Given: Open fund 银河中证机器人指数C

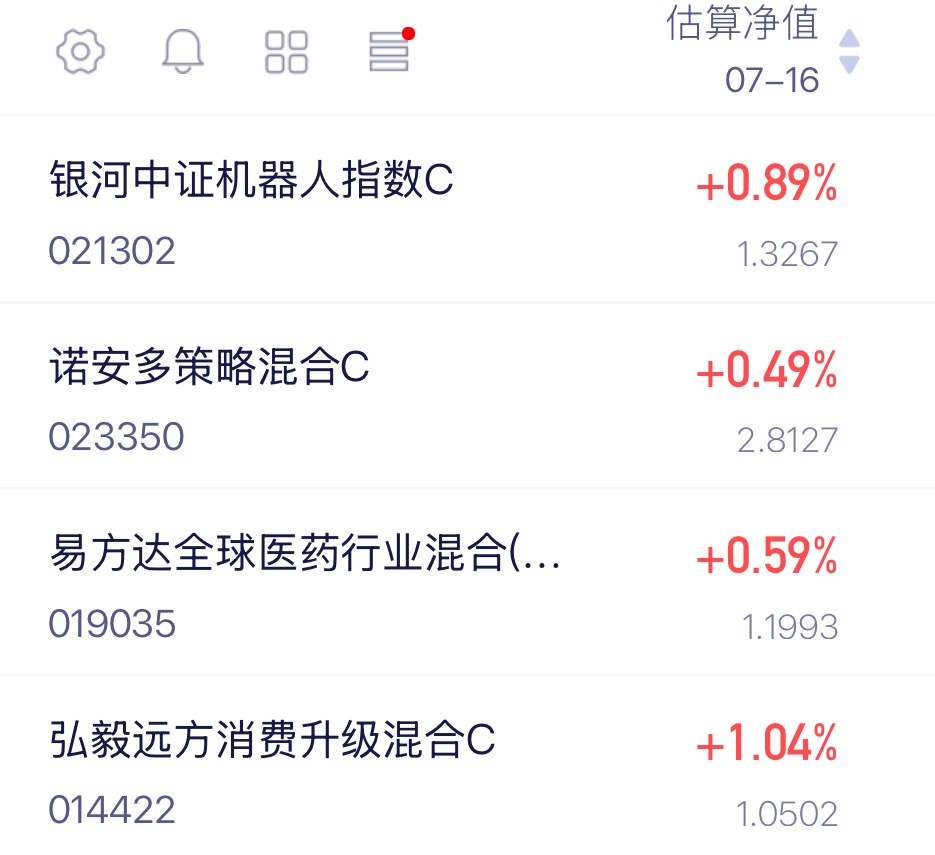Looking at the screenshot, I should coord(468,210).
